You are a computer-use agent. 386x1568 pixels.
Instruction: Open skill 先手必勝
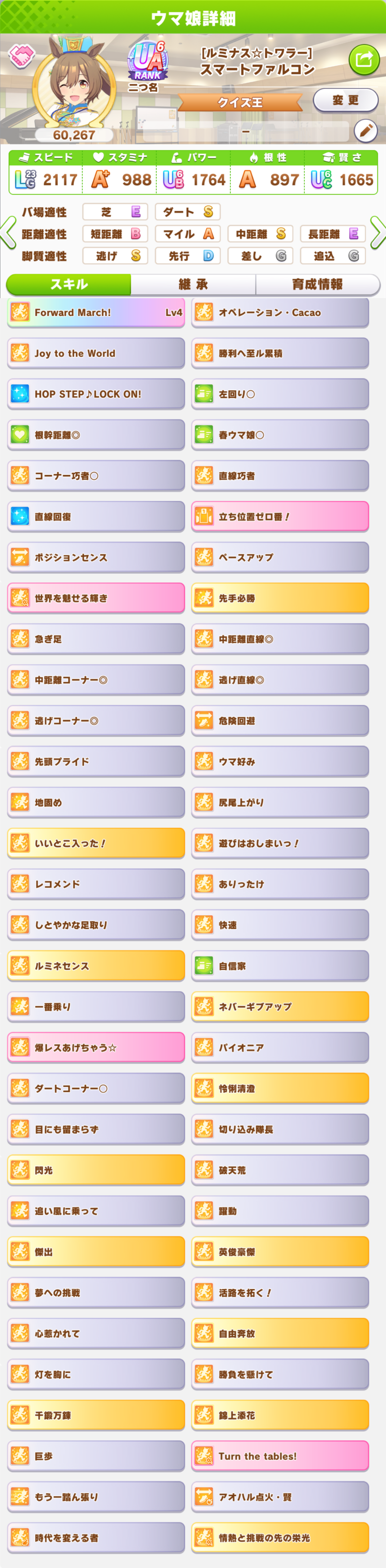280,598
